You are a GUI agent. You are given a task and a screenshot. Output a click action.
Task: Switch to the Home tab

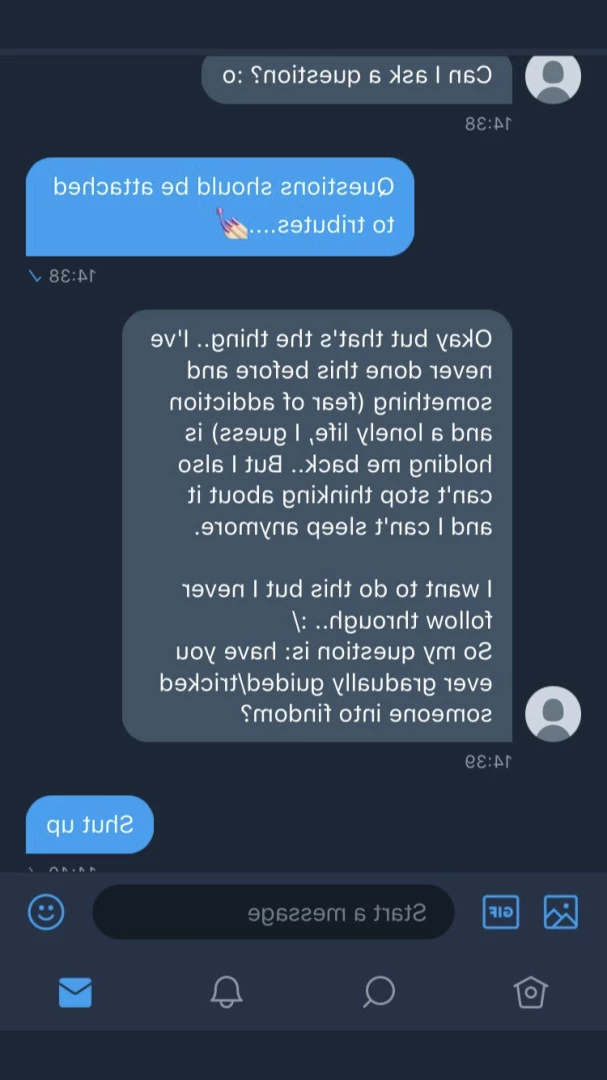click(531, 992)
